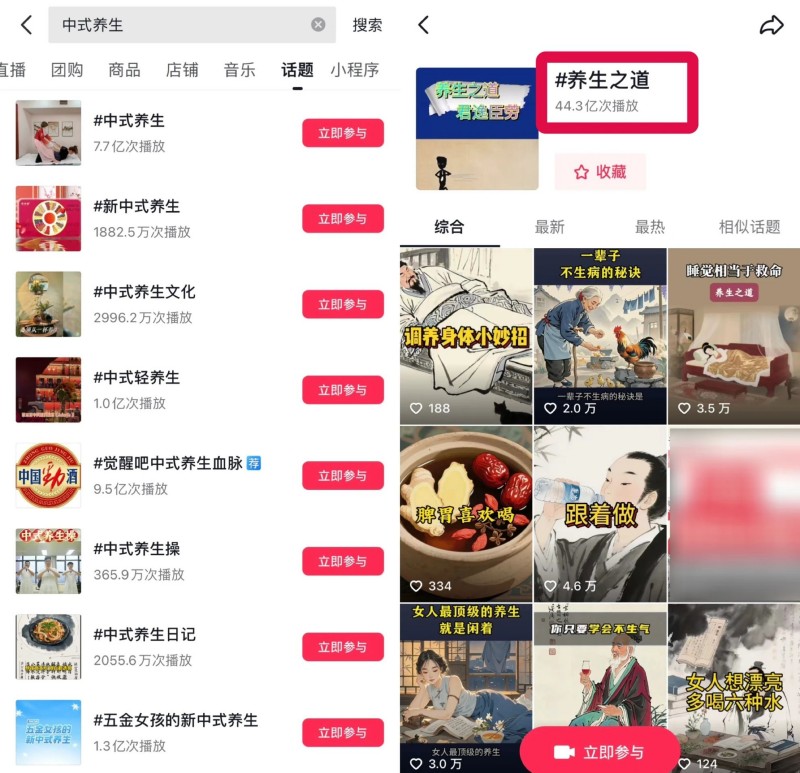Clear the 中式养生 search text

coord(318,25)
